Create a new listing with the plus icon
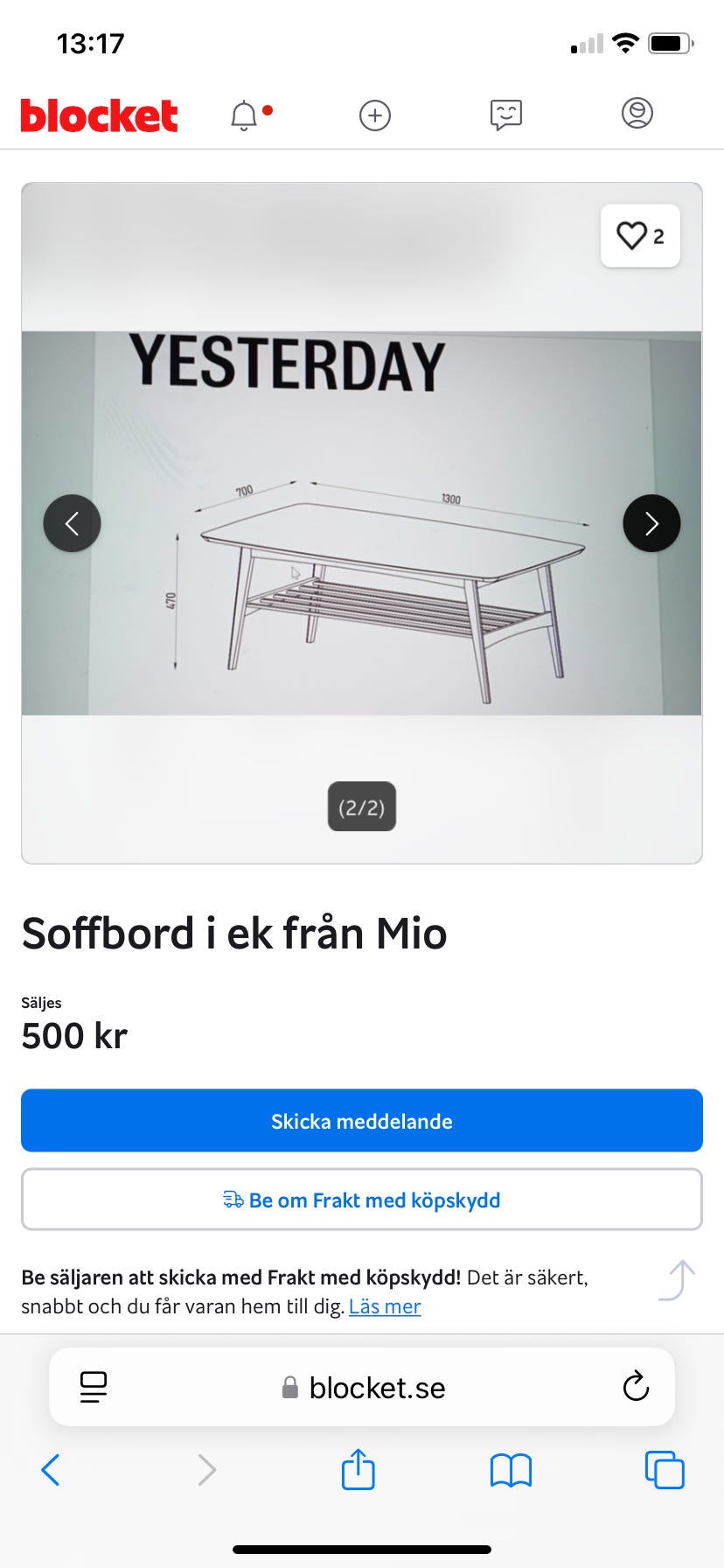The width and height of the screenshot is (724, 1568). point(374,115)
